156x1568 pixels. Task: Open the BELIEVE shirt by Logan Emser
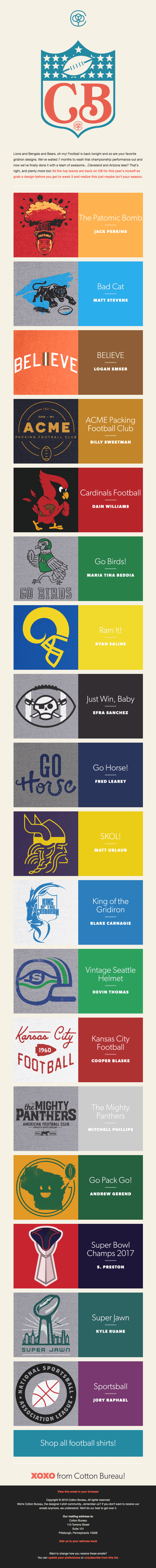tap(78, 362)
